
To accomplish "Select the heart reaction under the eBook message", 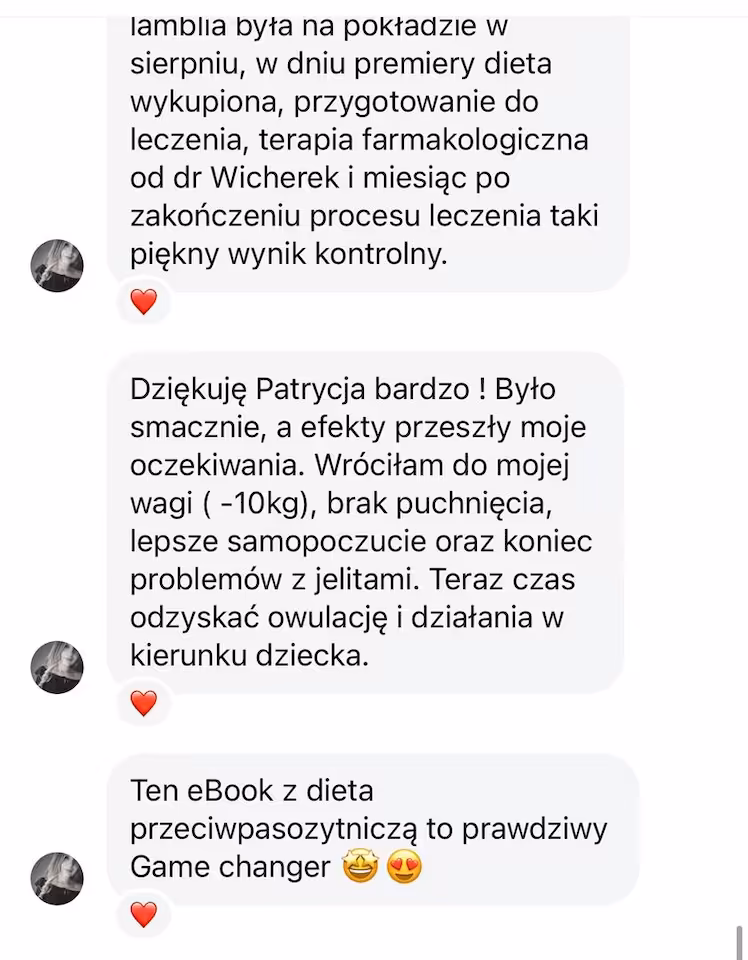I will [144, 913].
